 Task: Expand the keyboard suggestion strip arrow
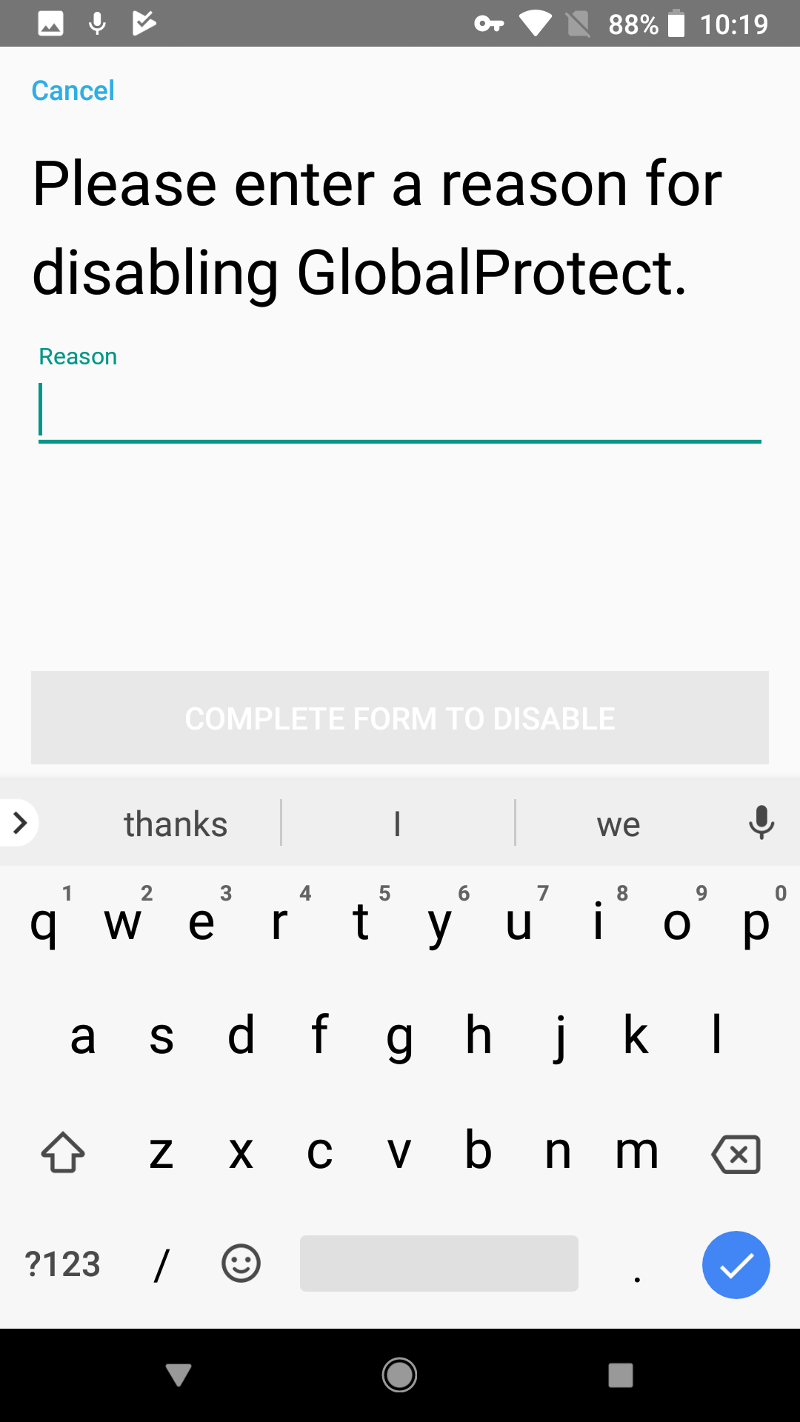click(19, 823)
